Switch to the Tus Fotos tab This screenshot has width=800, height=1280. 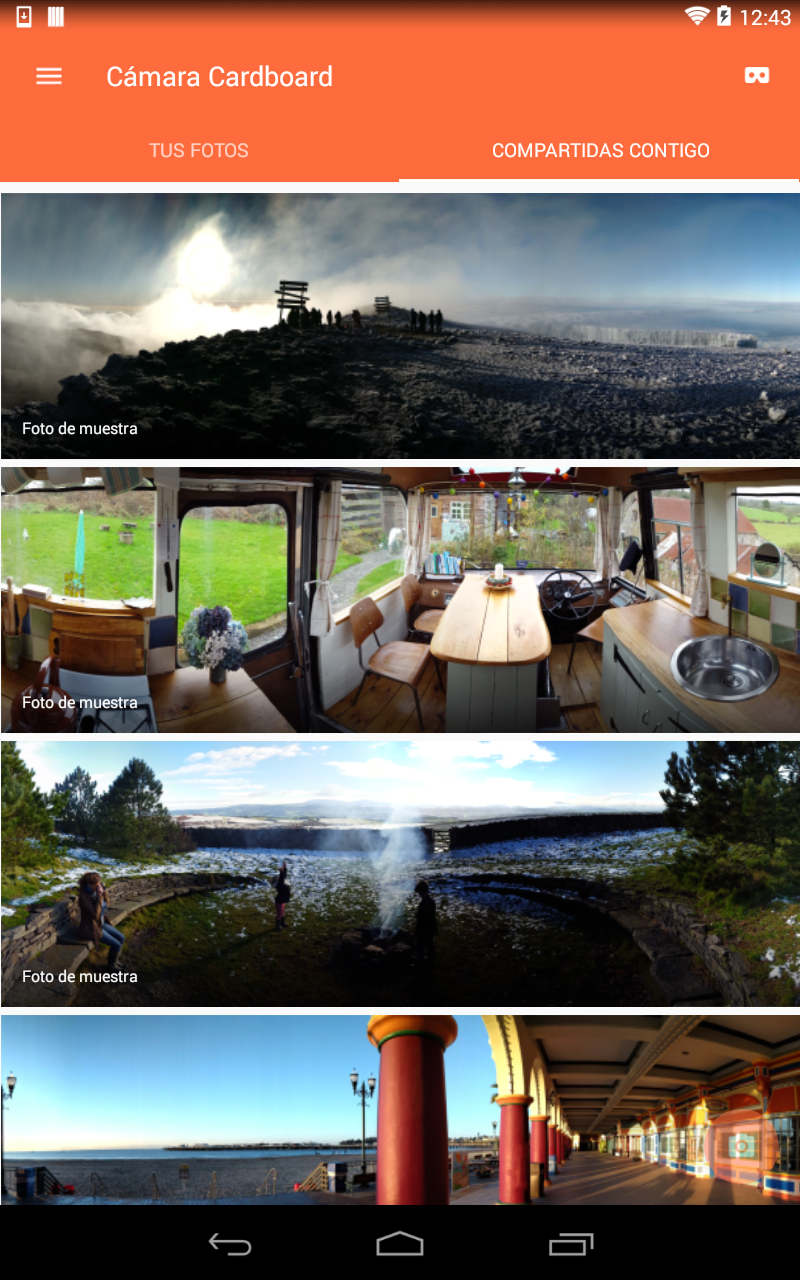199,151
